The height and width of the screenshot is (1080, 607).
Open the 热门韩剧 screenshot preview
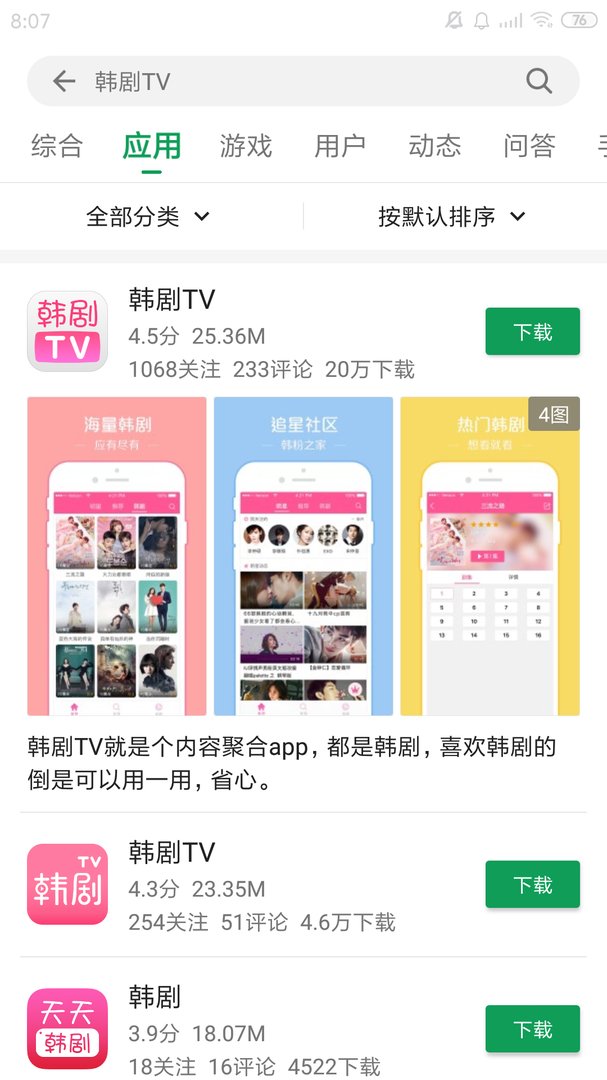[x=489, y=556]
